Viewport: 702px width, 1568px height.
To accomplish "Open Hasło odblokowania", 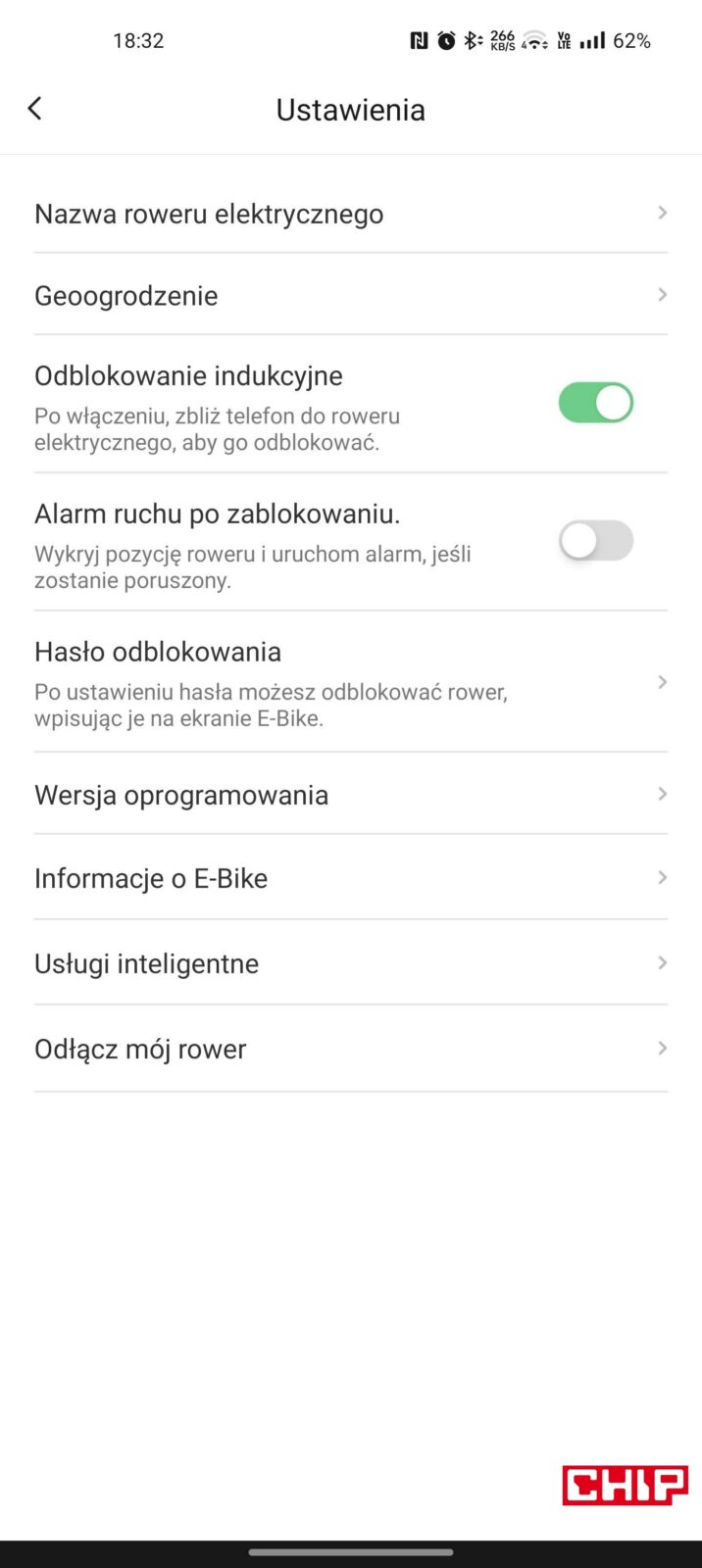I will coord(350,682).
